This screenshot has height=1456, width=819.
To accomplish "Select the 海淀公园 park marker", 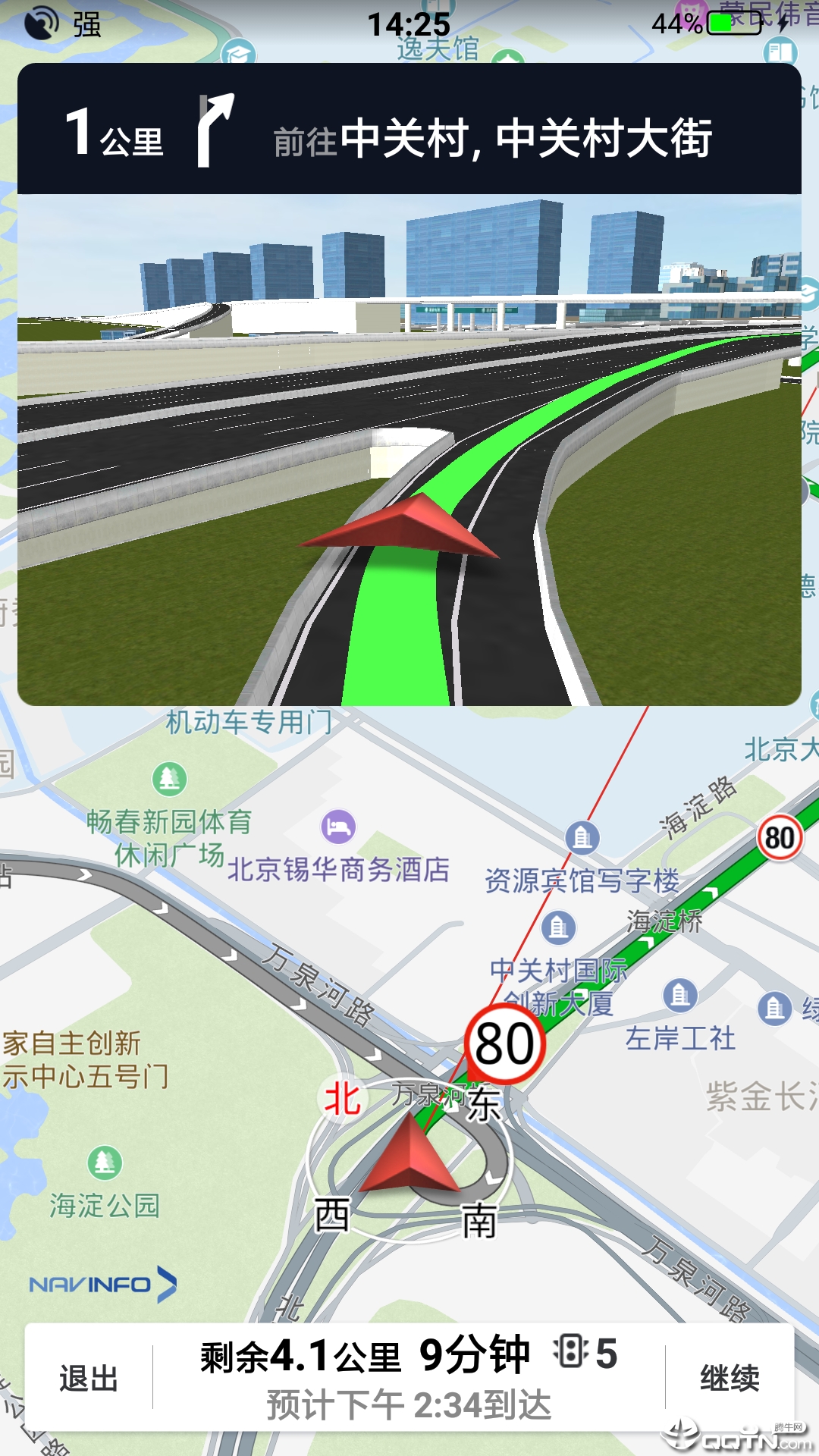I will click(105, 1163).
